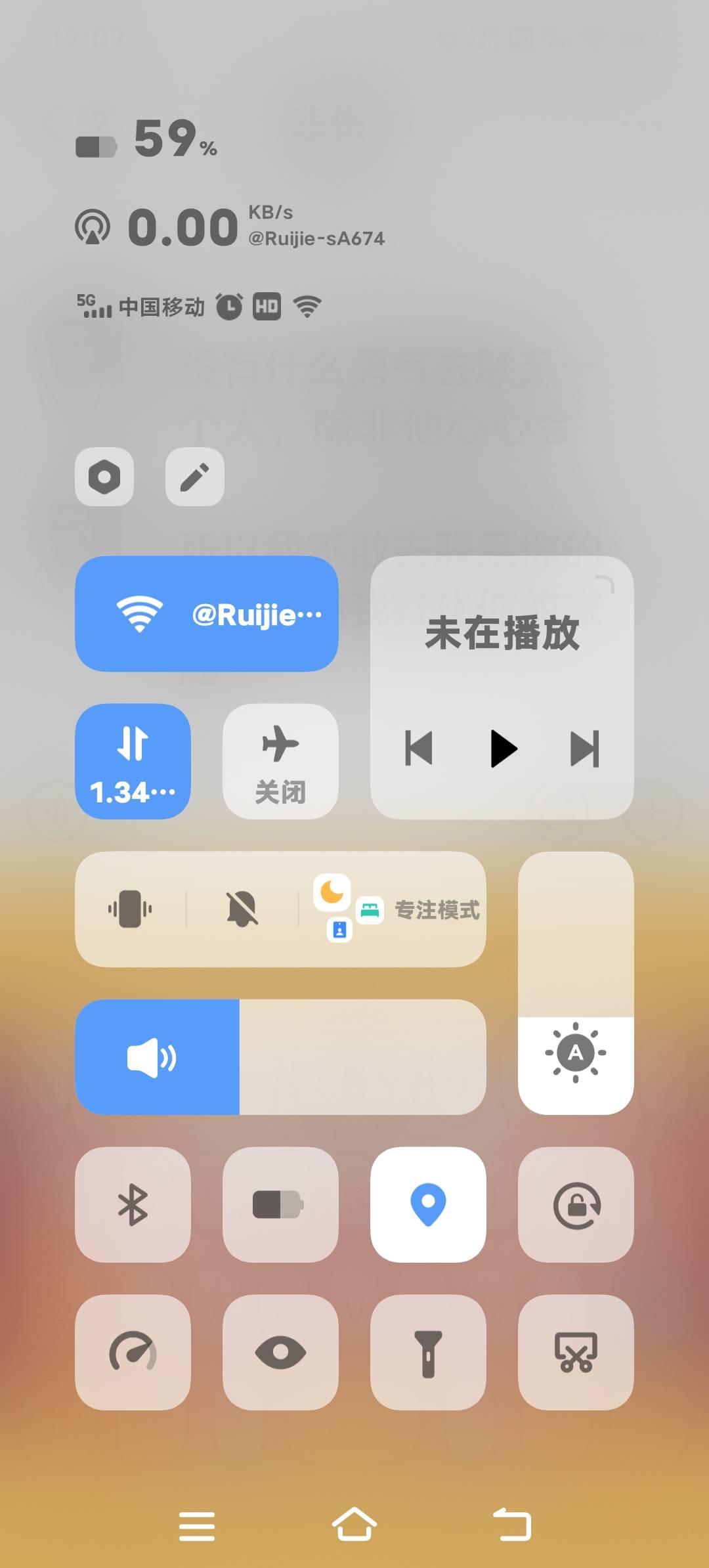The height and width of the screenshot is (1568, 709).
Task: Skip to the previous track
Action: (x=419, y=749)
